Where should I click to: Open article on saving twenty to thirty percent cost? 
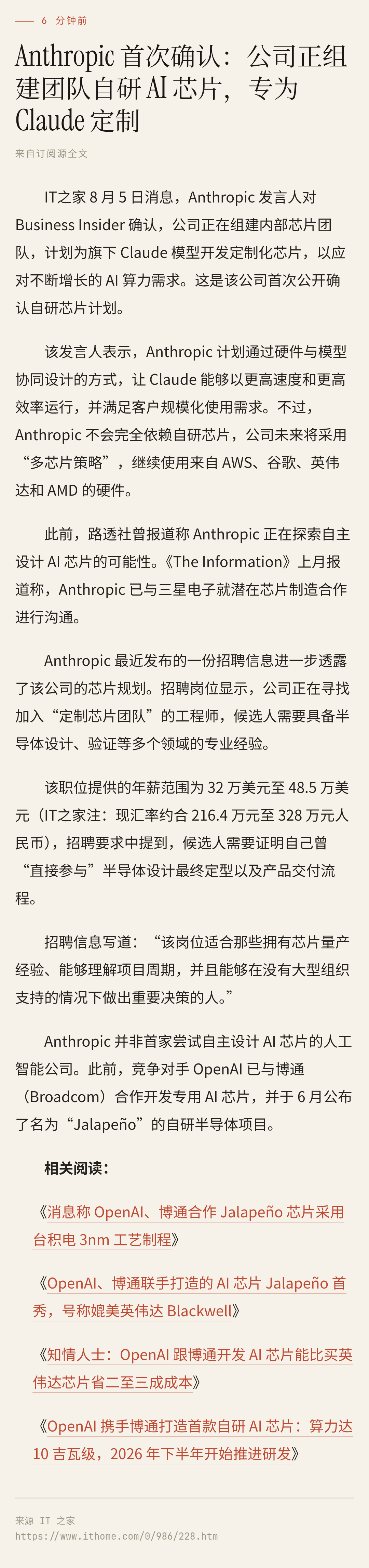(x=193, y=1368)
